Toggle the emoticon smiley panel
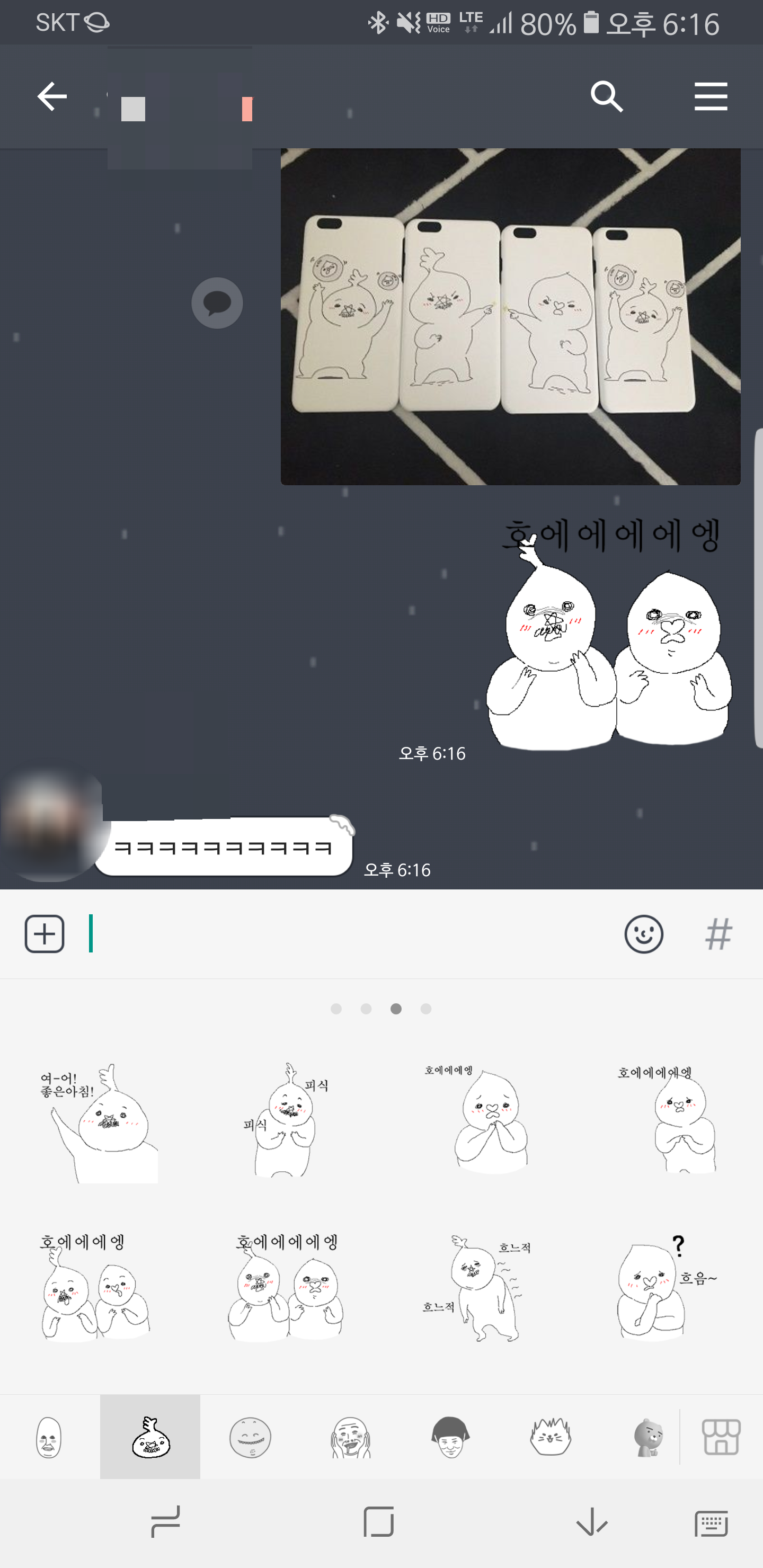 [x=644, y=934]
